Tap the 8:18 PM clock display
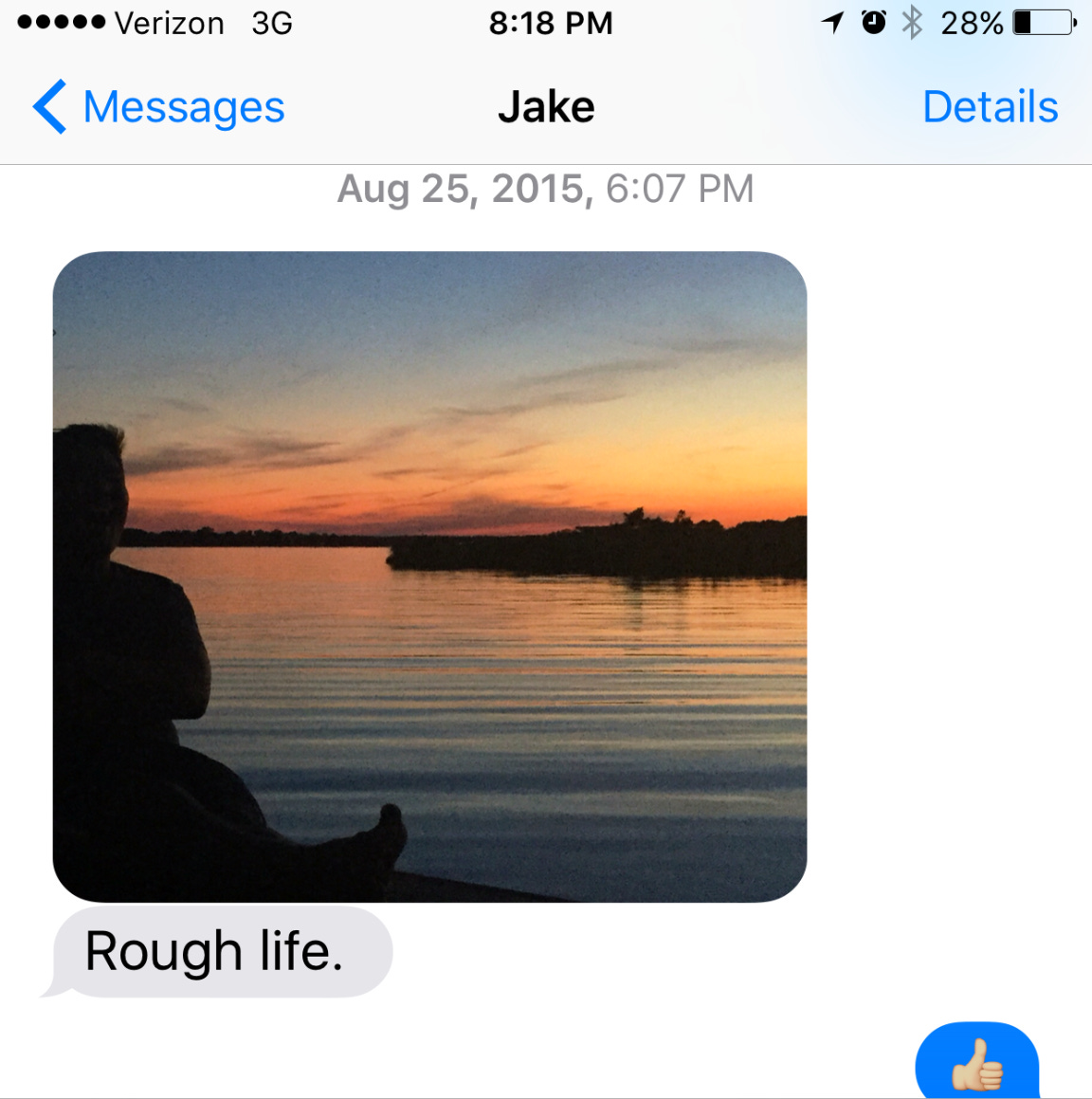This screenshot has width=1092, height=1099. coord(551,23)
